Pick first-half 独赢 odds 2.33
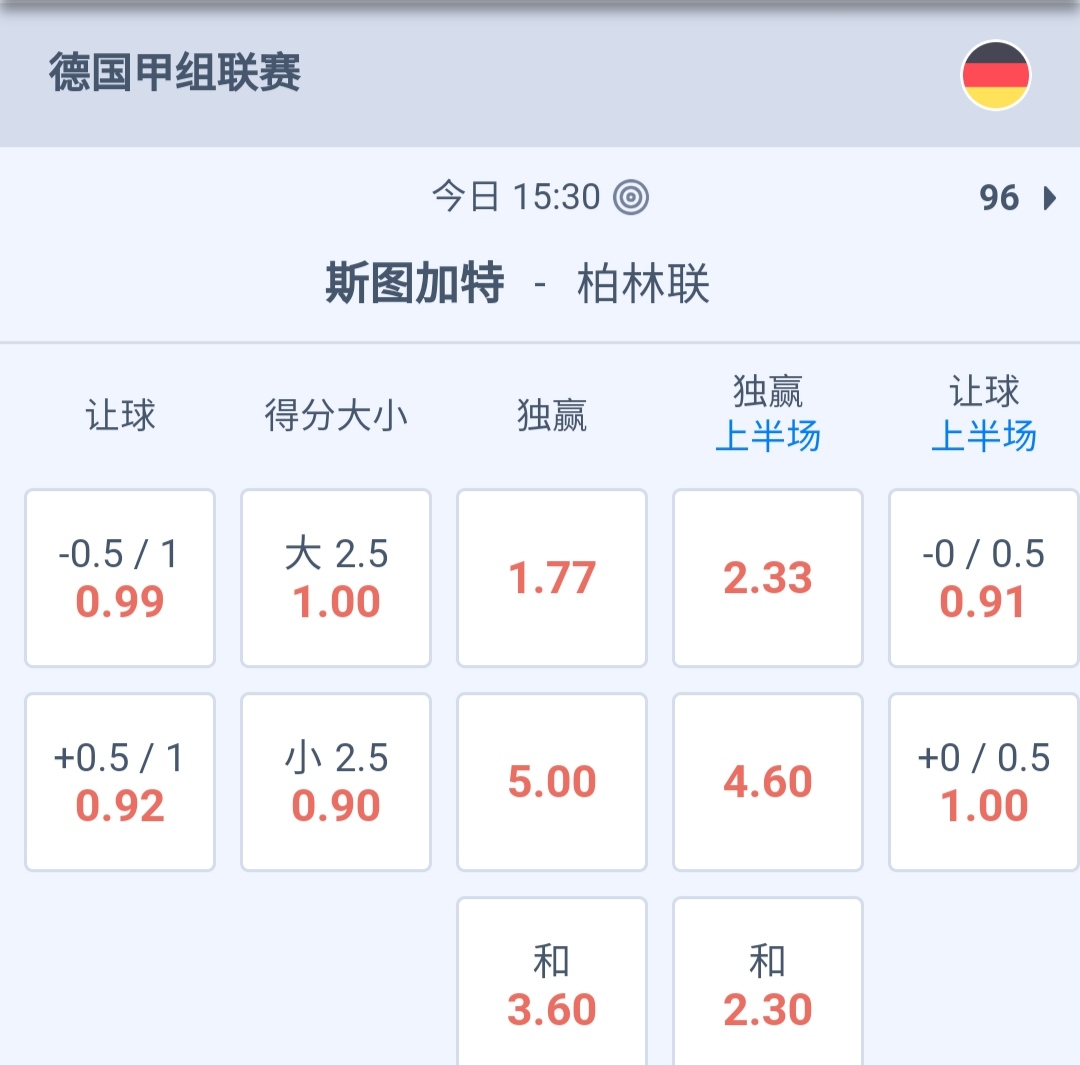Image resolution: width=1080 pixels, height=1065 pixels. tap(768, 578)
